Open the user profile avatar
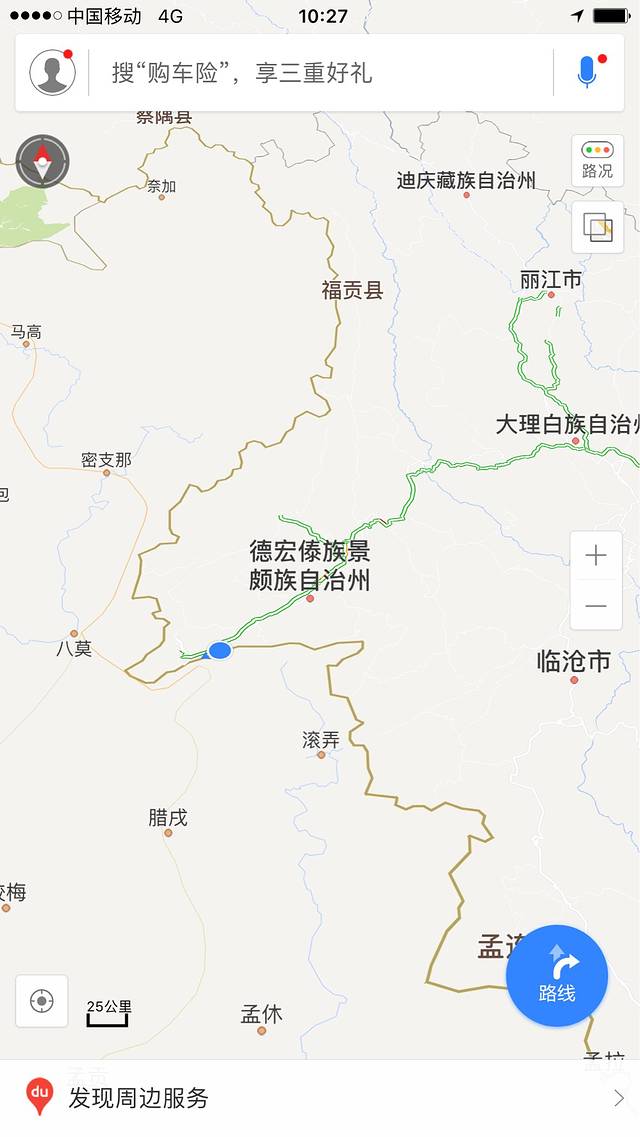 click(x=52, y=72)
